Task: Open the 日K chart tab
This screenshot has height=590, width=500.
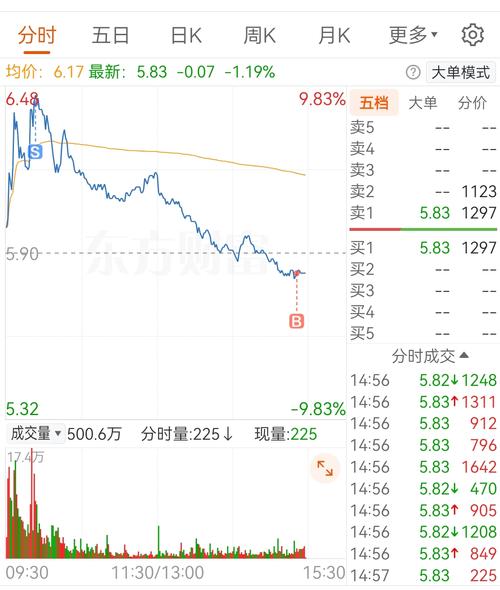Action: point(186,36)
